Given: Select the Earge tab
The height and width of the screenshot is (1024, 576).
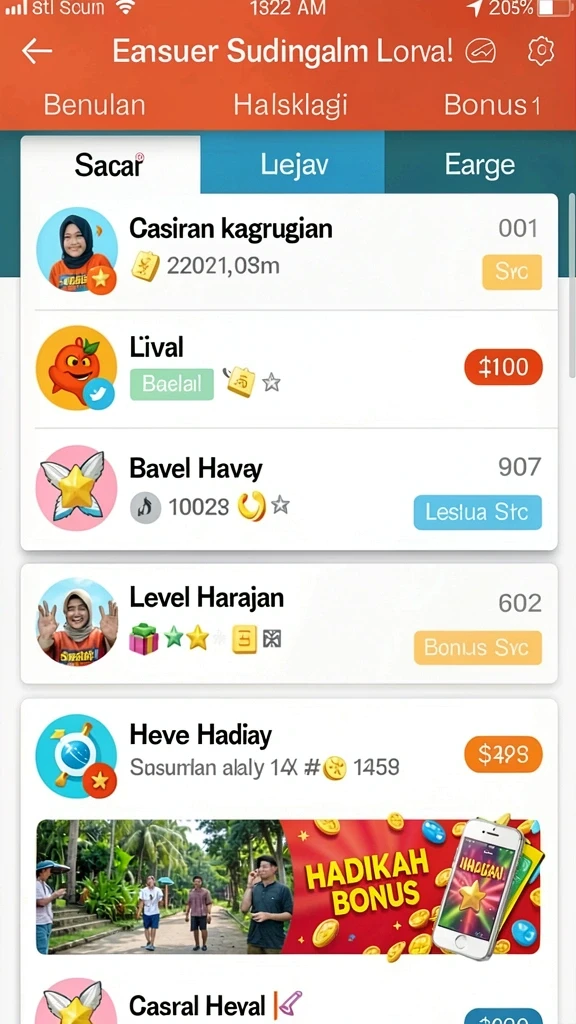Looking at the screenshot, I should 479,165.
